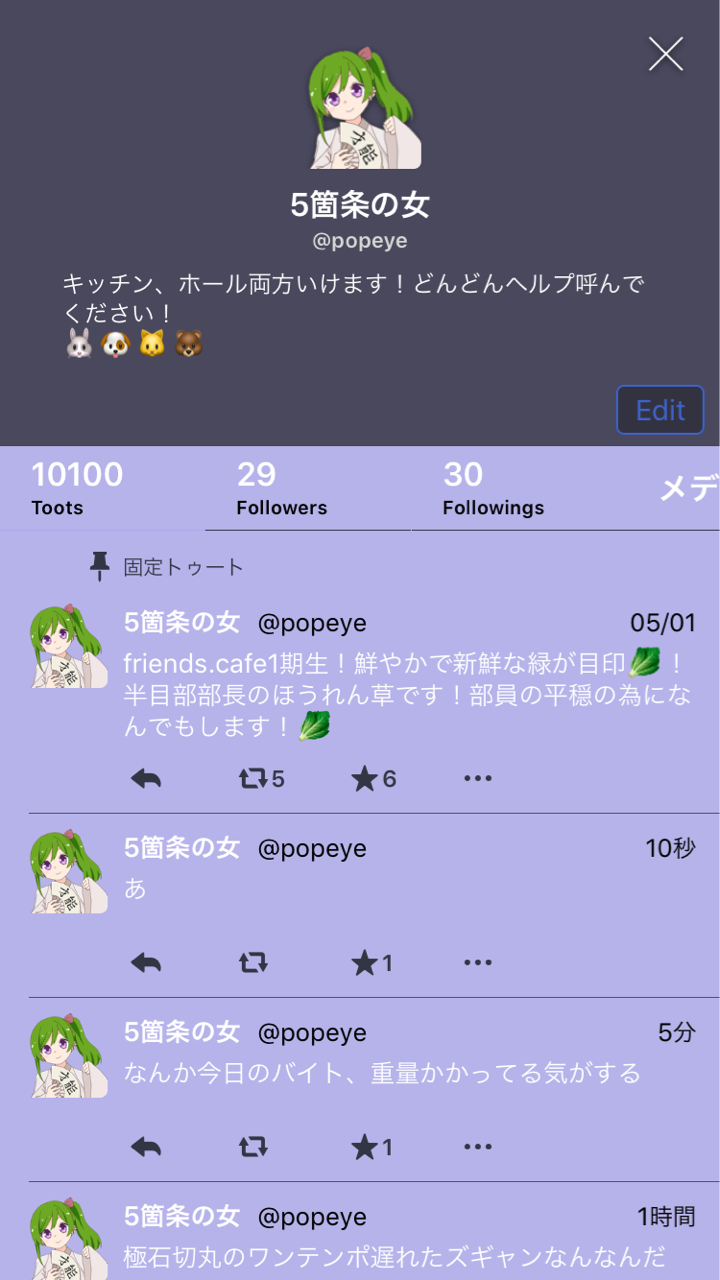The image size is (720, 1280).
Task: Reply to the あ toot
Action: click(146, 963)
